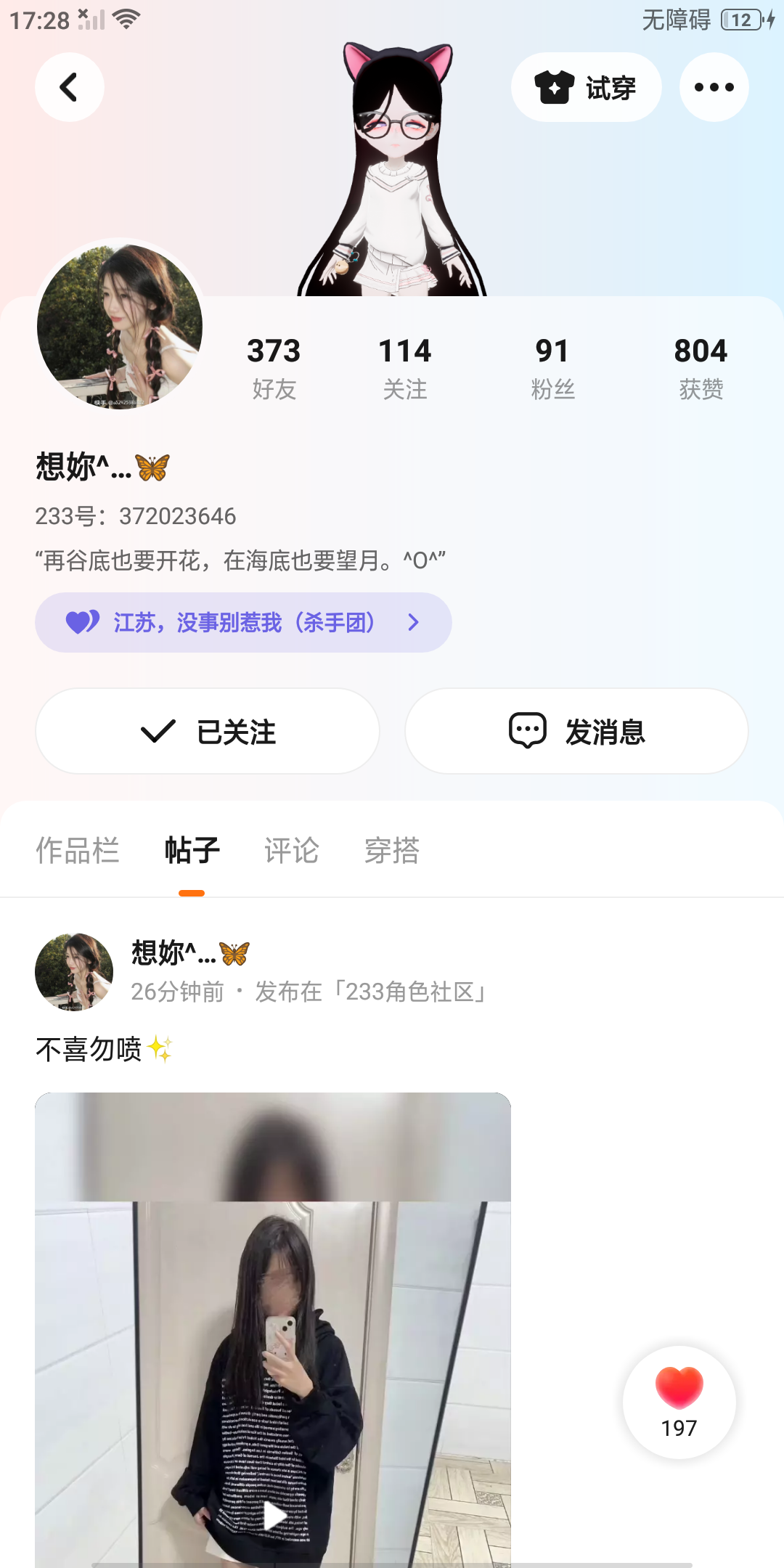View the 114 关注 following list
Screen dimensions: 784x1568
pos(405,368)
